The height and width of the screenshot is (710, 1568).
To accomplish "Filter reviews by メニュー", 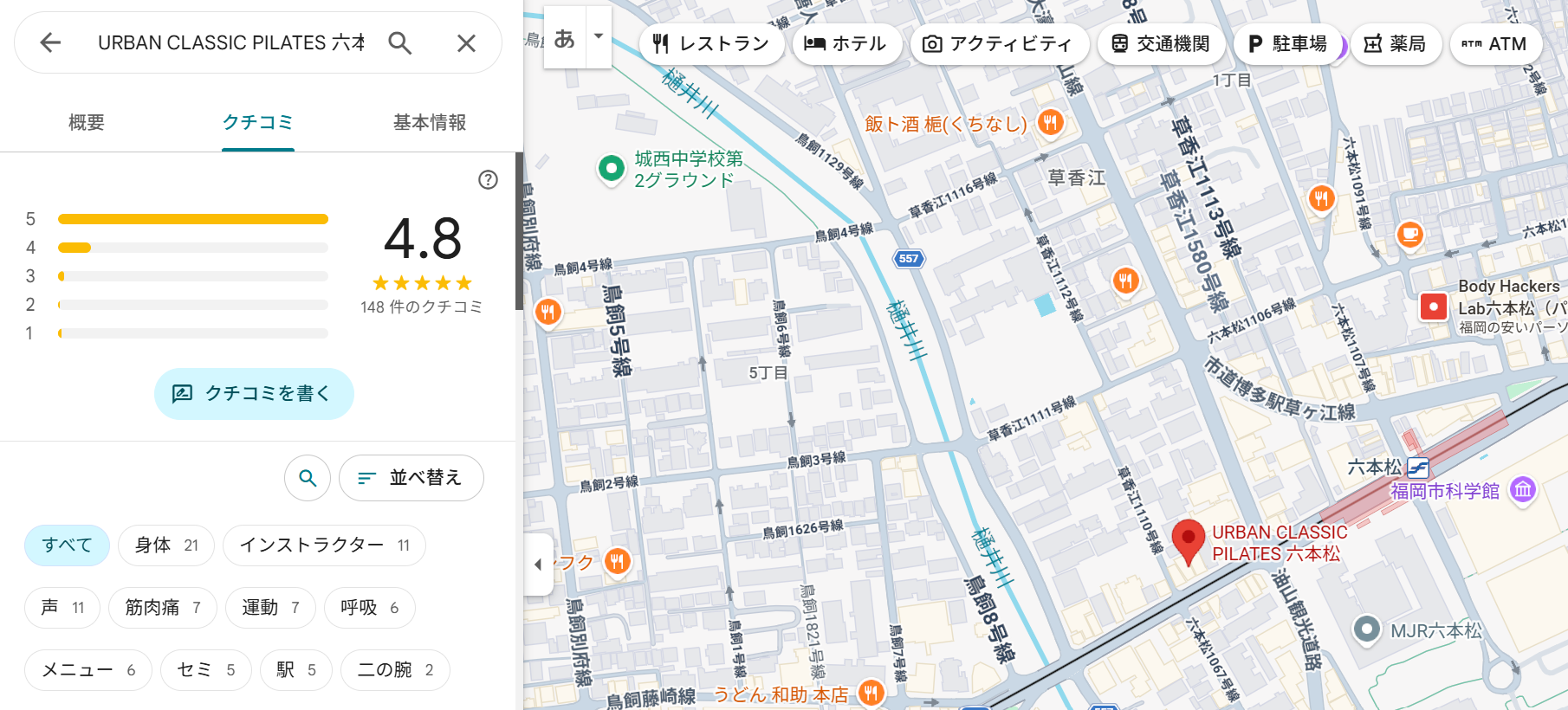I will coord(88,670).
